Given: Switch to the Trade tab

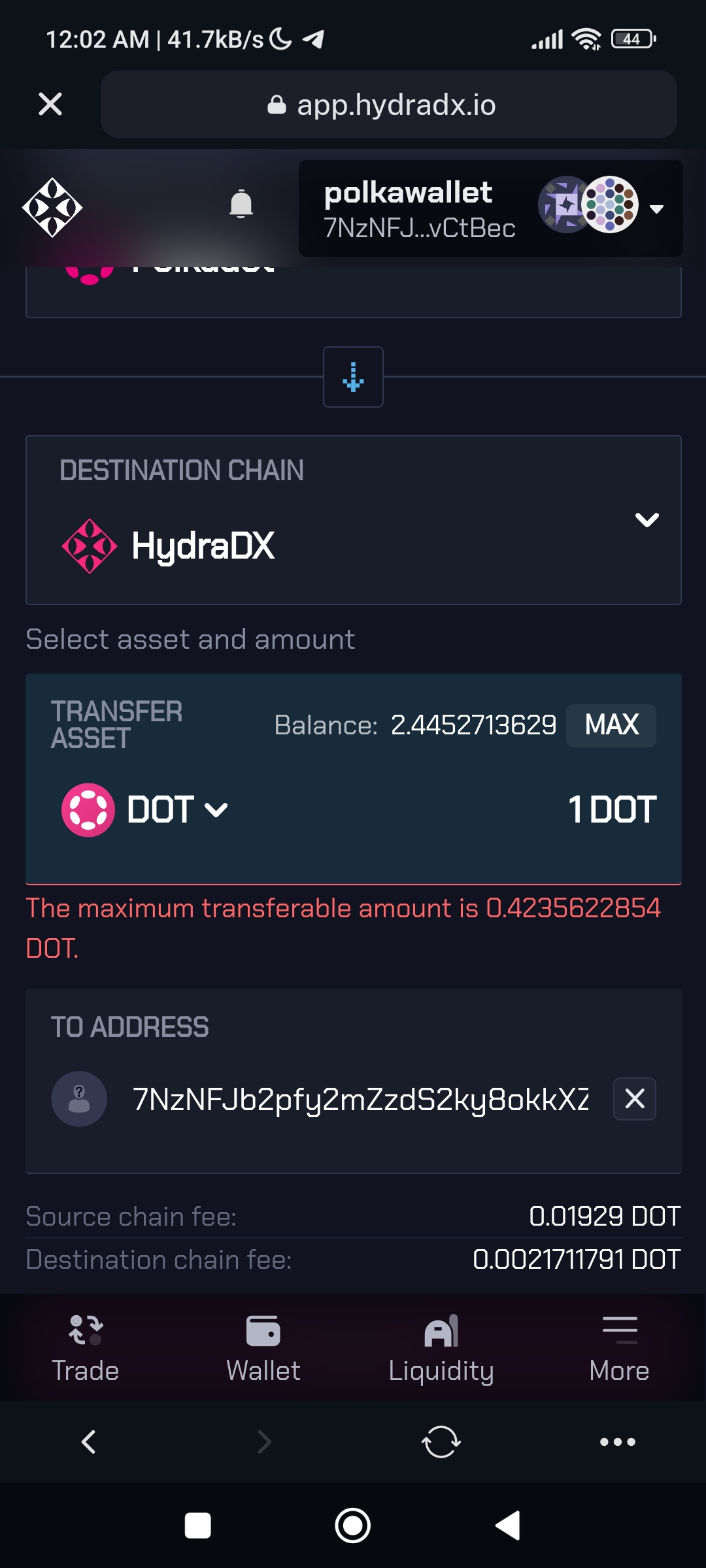Looking at the screenshot, I should [86, 1348].
